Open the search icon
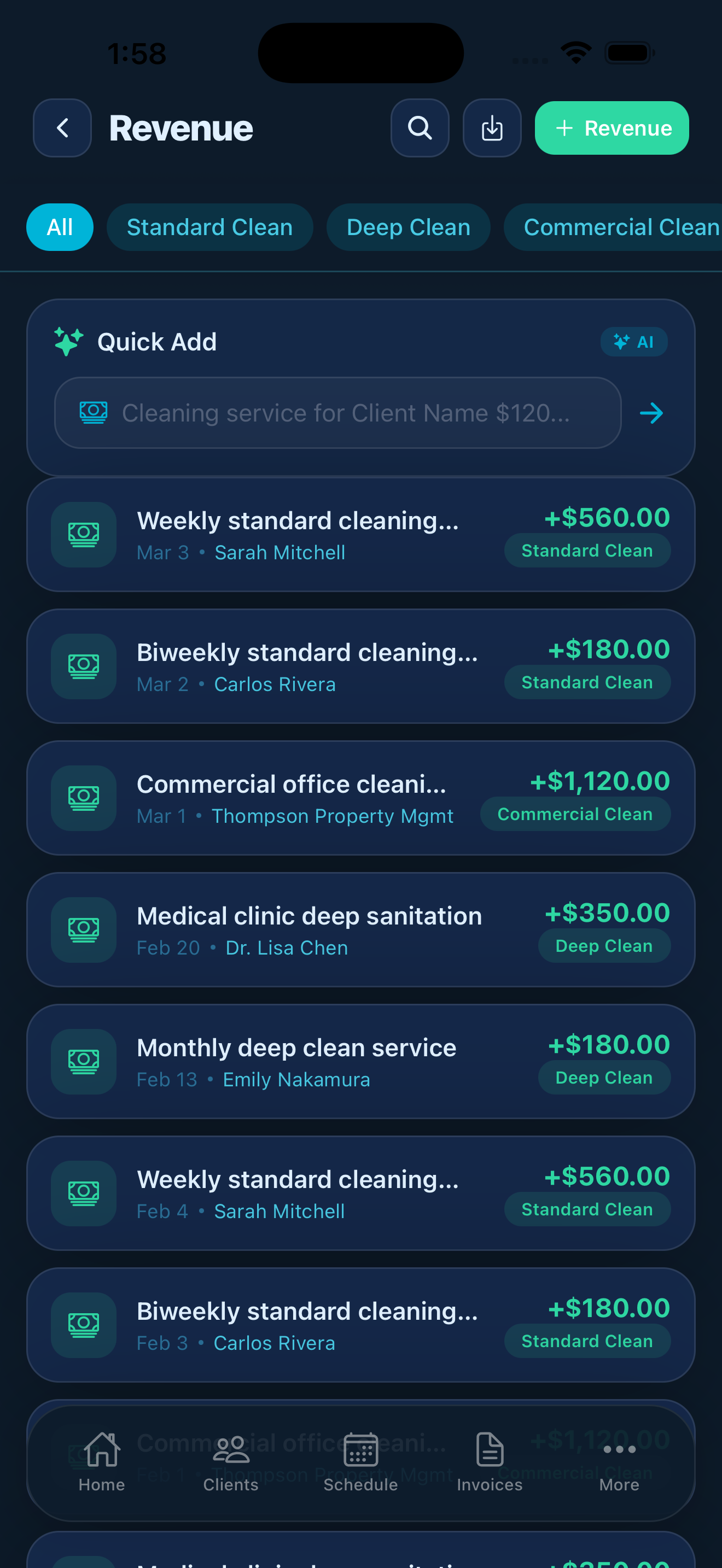The image size is (722, 1568). click(420, 128)
